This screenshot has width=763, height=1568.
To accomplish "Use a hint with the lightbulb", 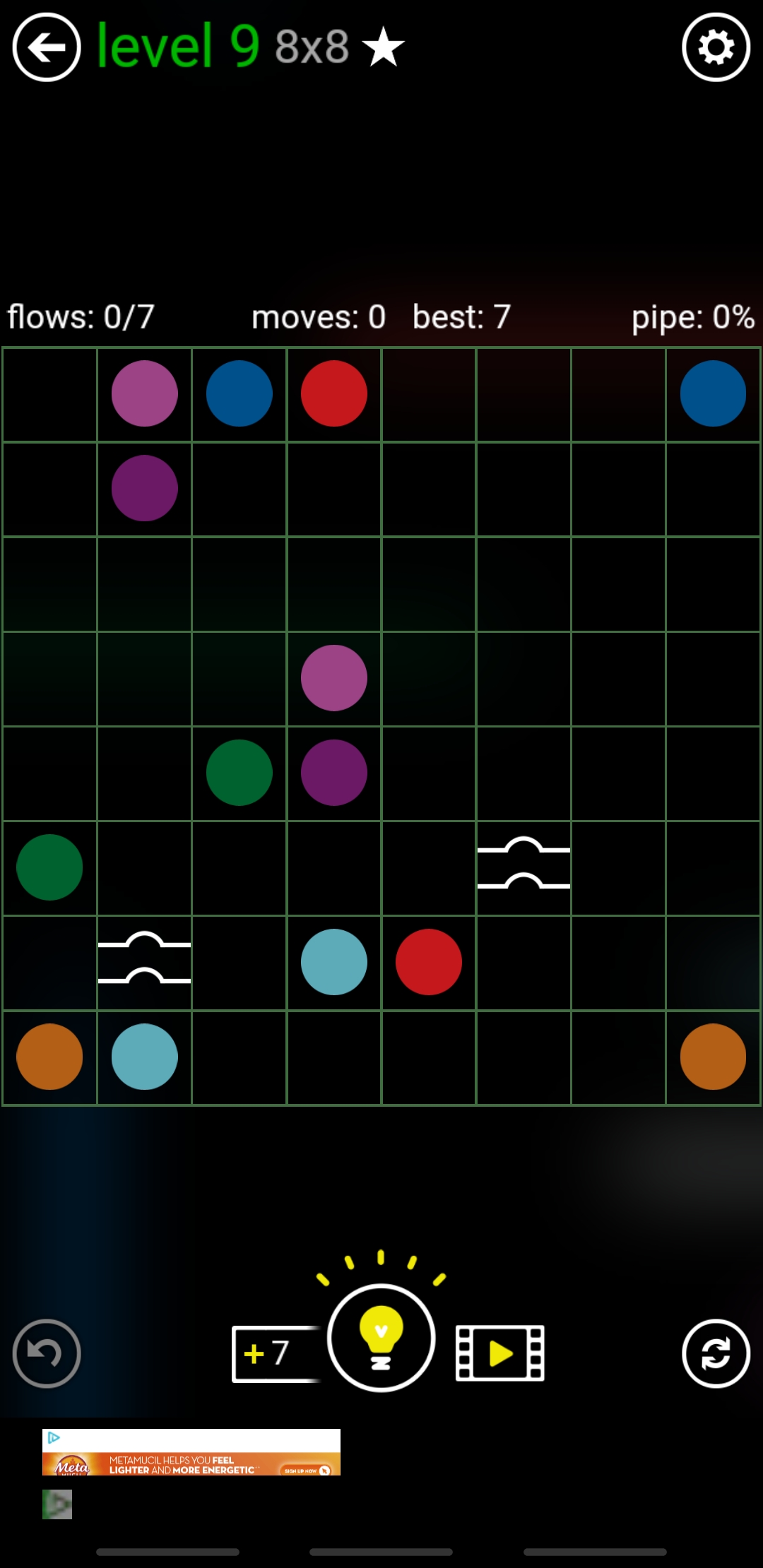I will (381, 1338).
